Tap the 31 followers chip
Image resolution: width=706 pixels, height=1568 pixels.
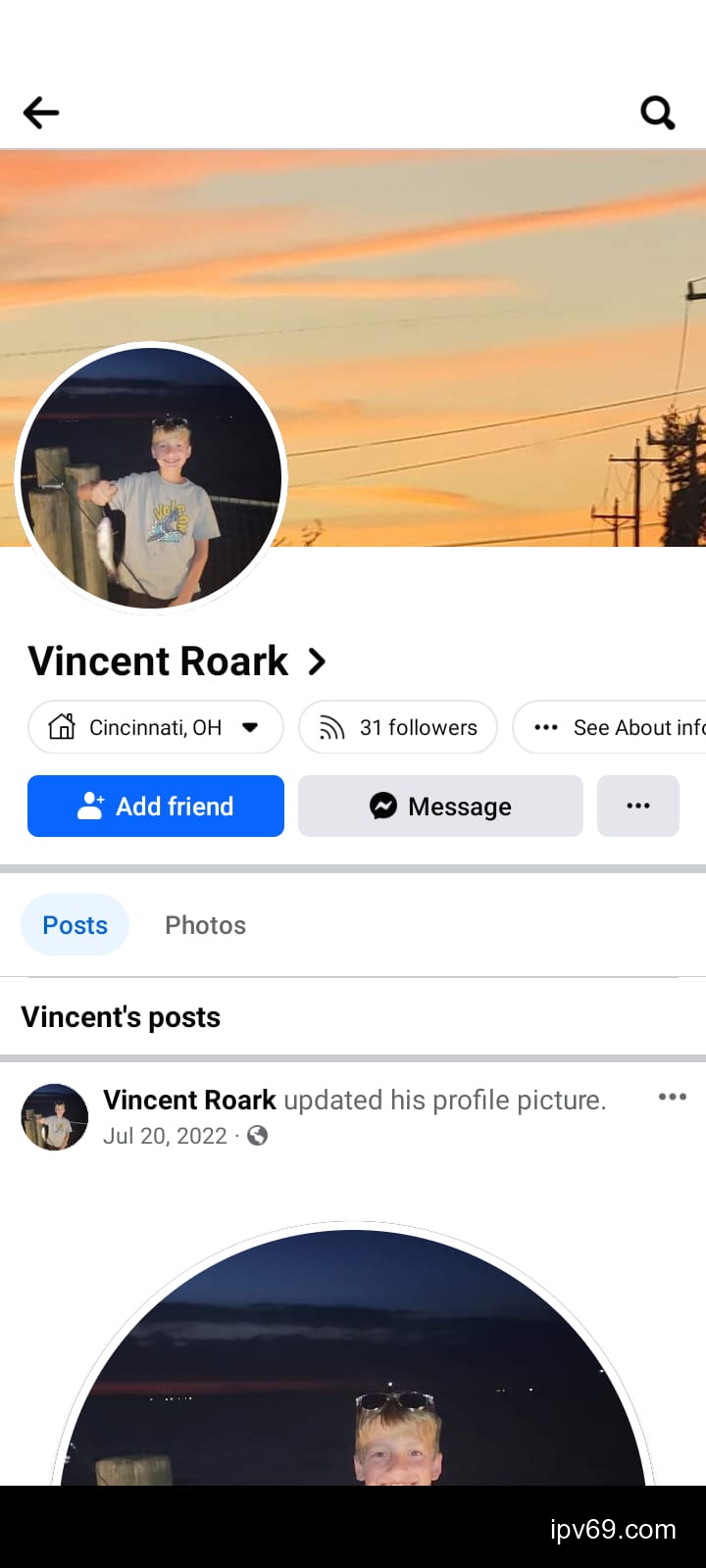(398, 727)
